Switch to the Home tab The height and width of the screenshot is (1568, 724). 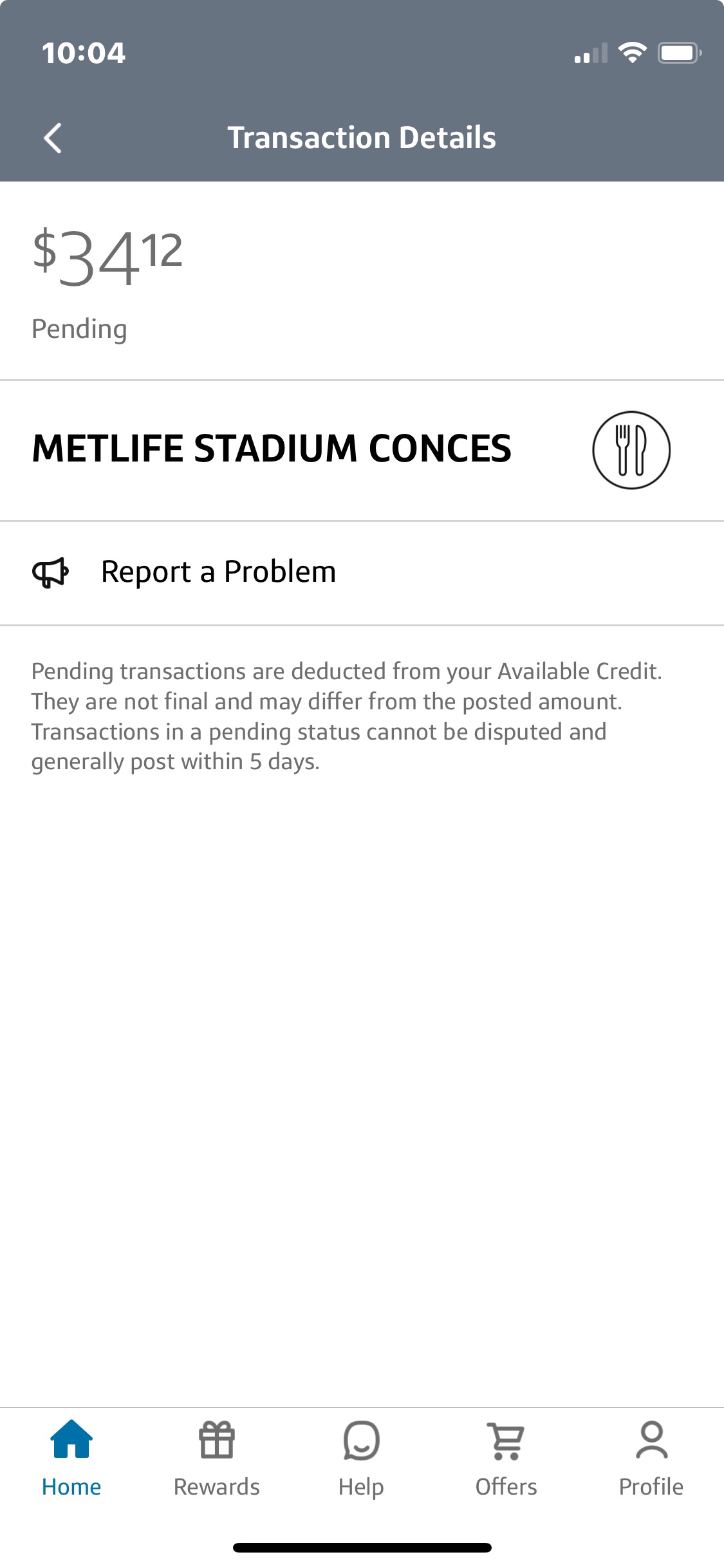click(71, 1459)
